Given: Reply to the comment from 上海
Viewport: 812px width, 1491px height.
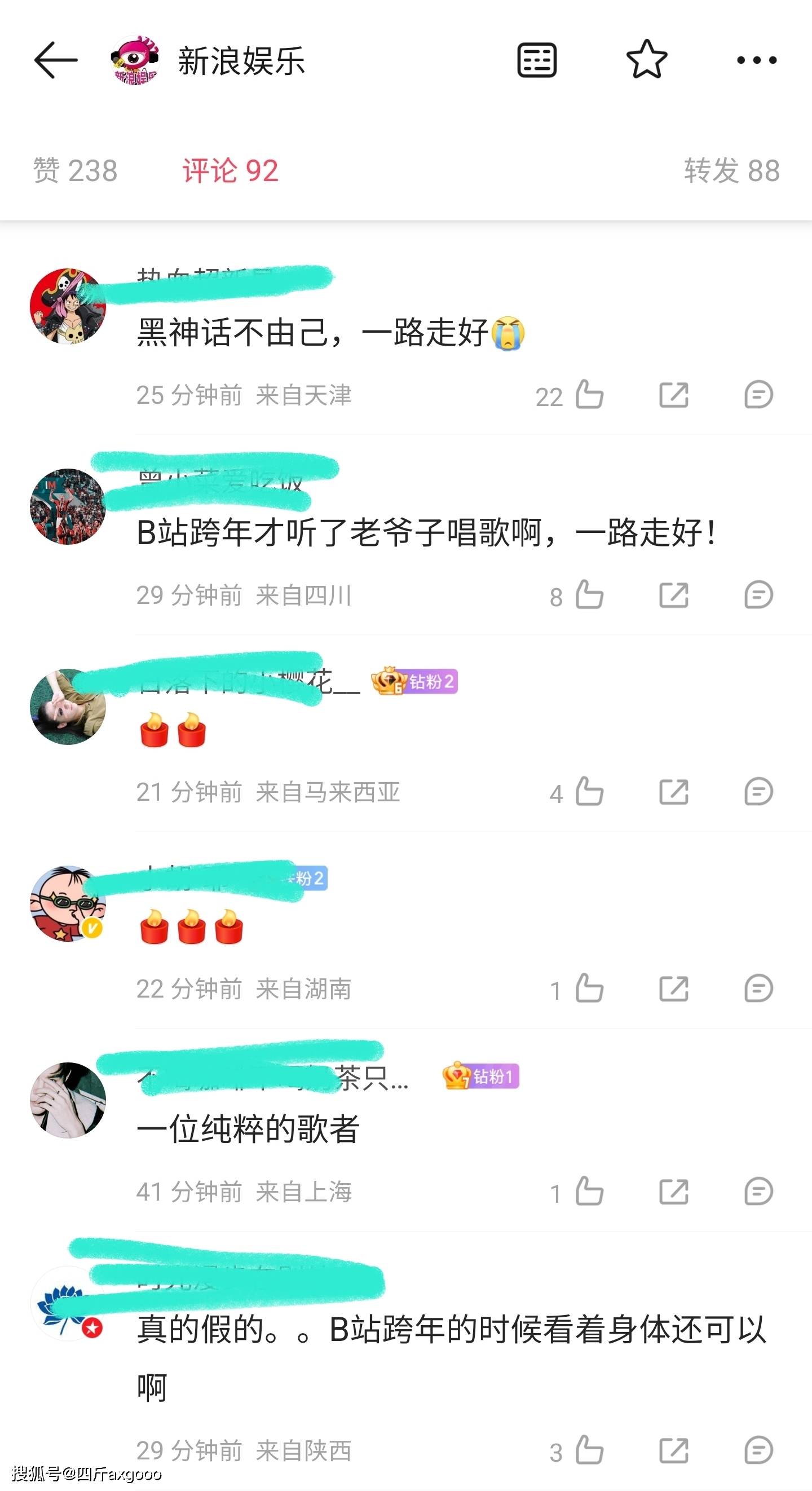Looking at the screenshot, I should (758, 1192).
